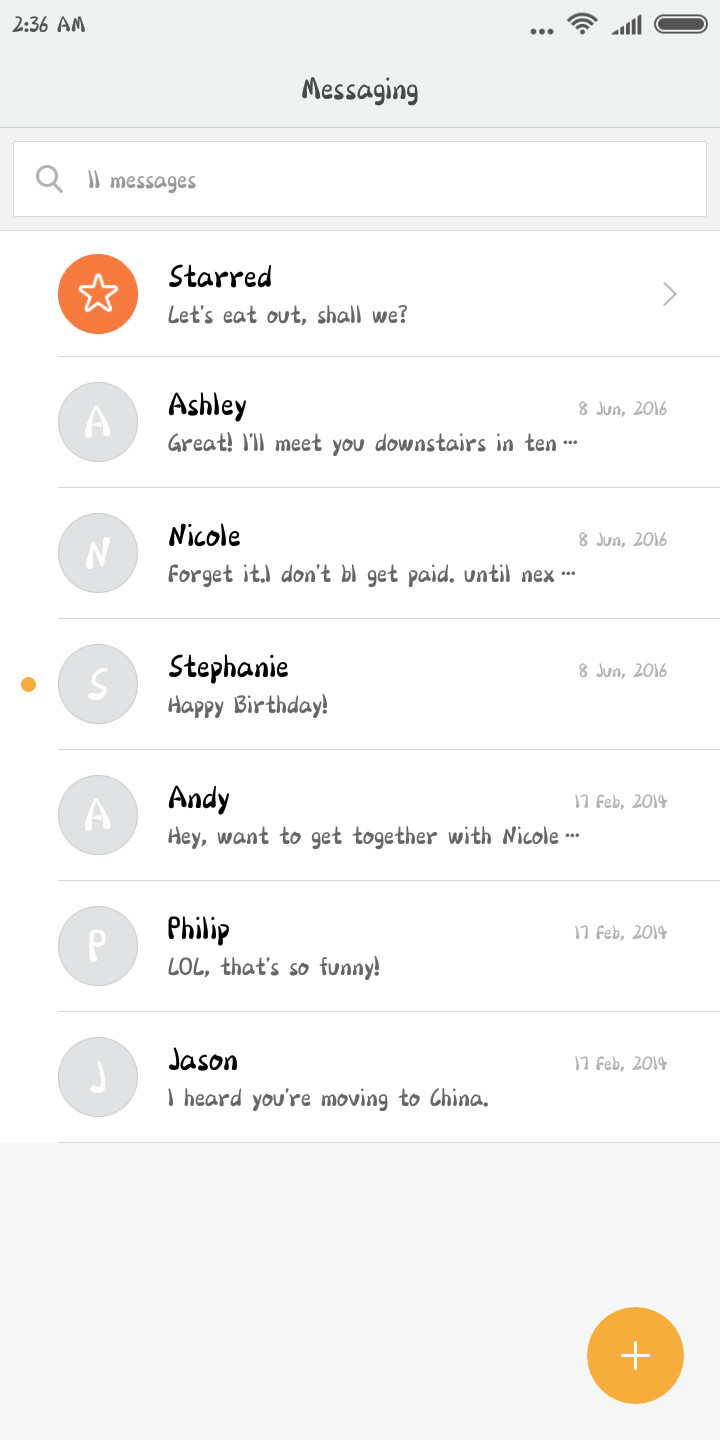Open the chat with Andy

coord(360,815)
